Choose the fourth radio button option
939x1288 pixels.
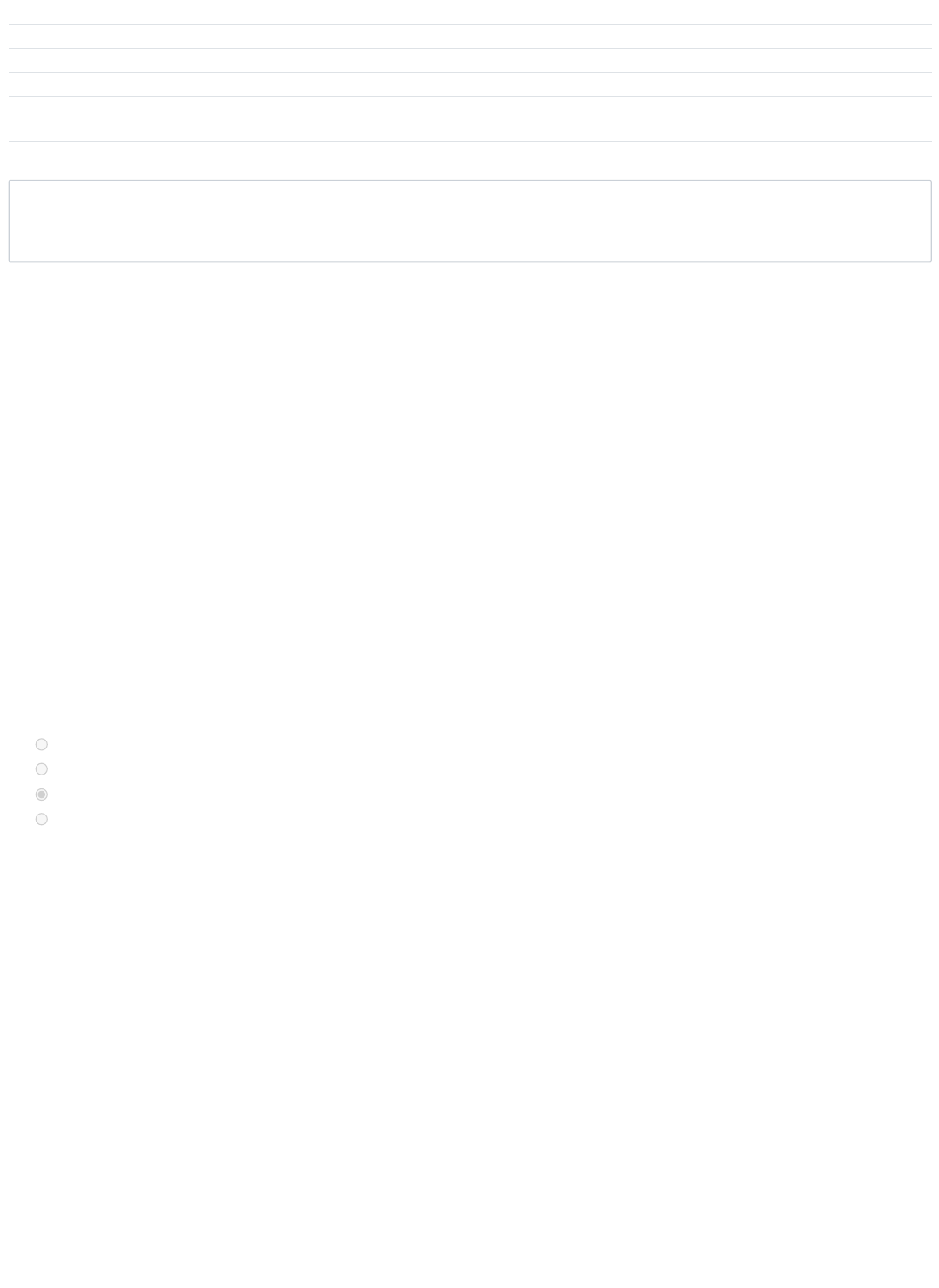[41, 819]
